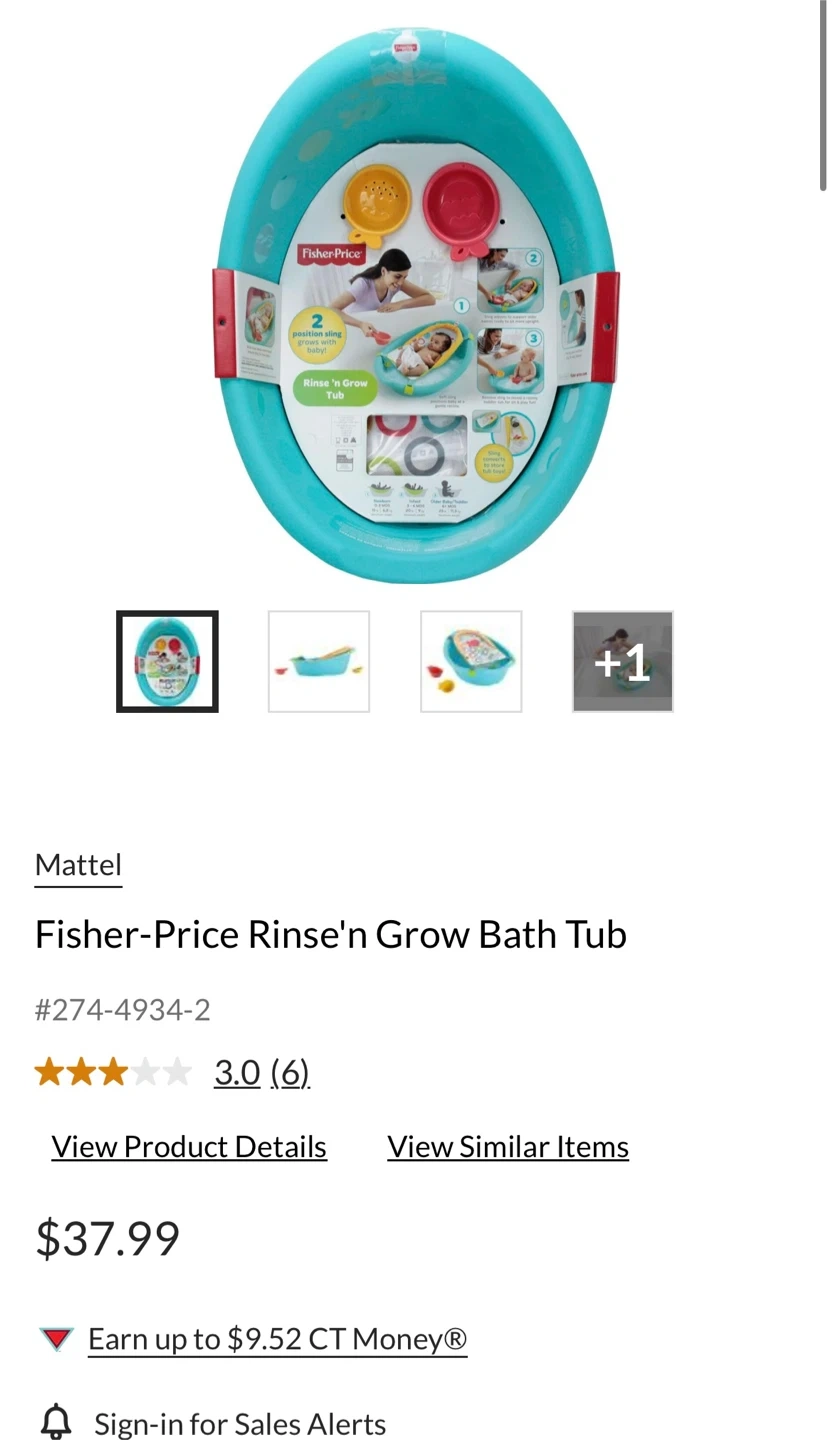
Task: Tap Sign-in for Sales Alerts
Action: click(240, 1423)
